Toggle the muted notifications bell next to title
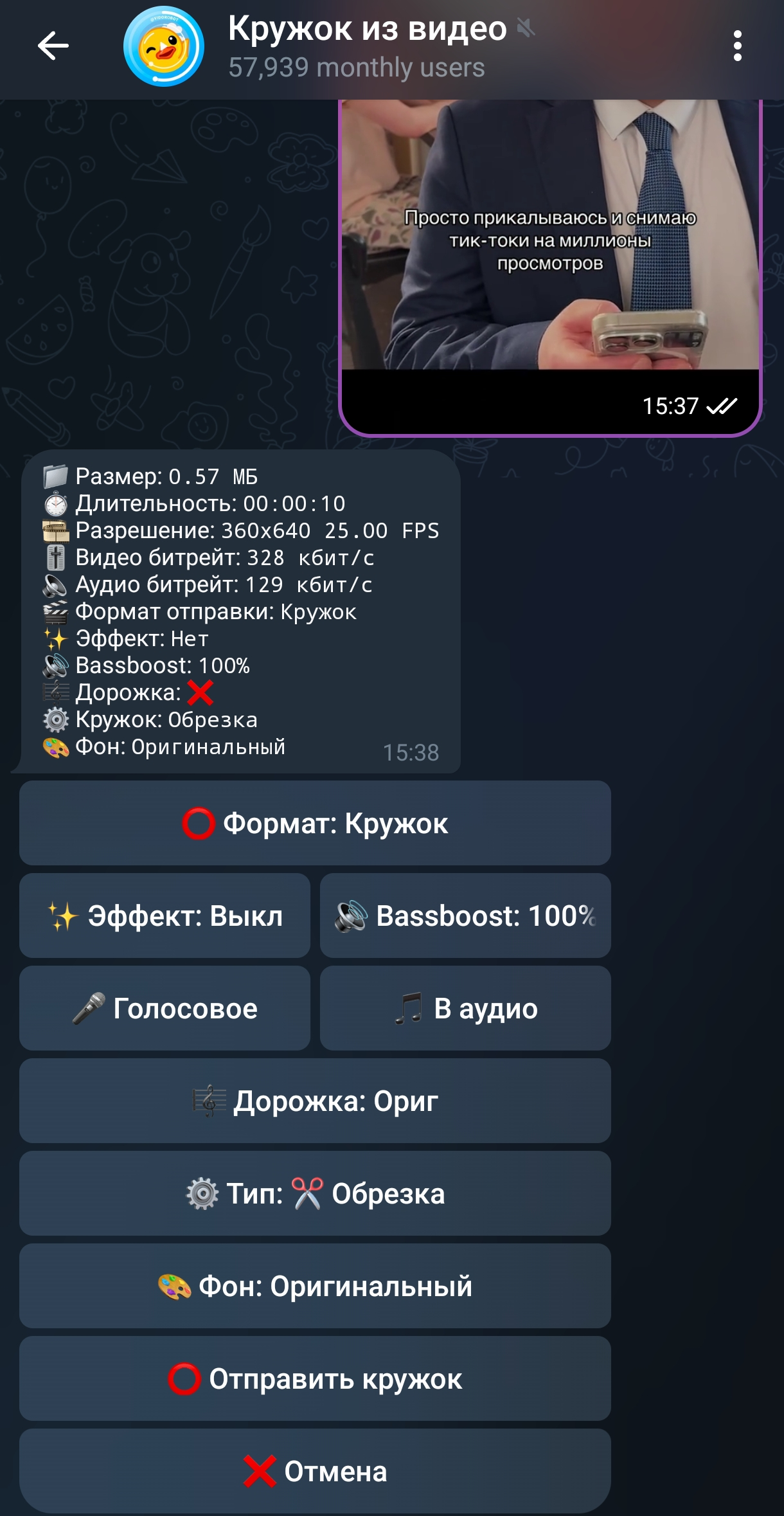 coord(524,28)
